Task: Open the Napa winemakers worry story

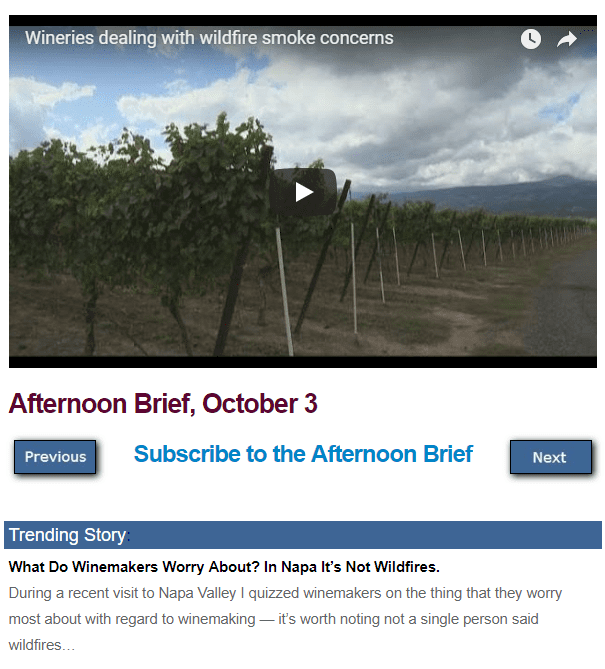Action: [224, 566]
